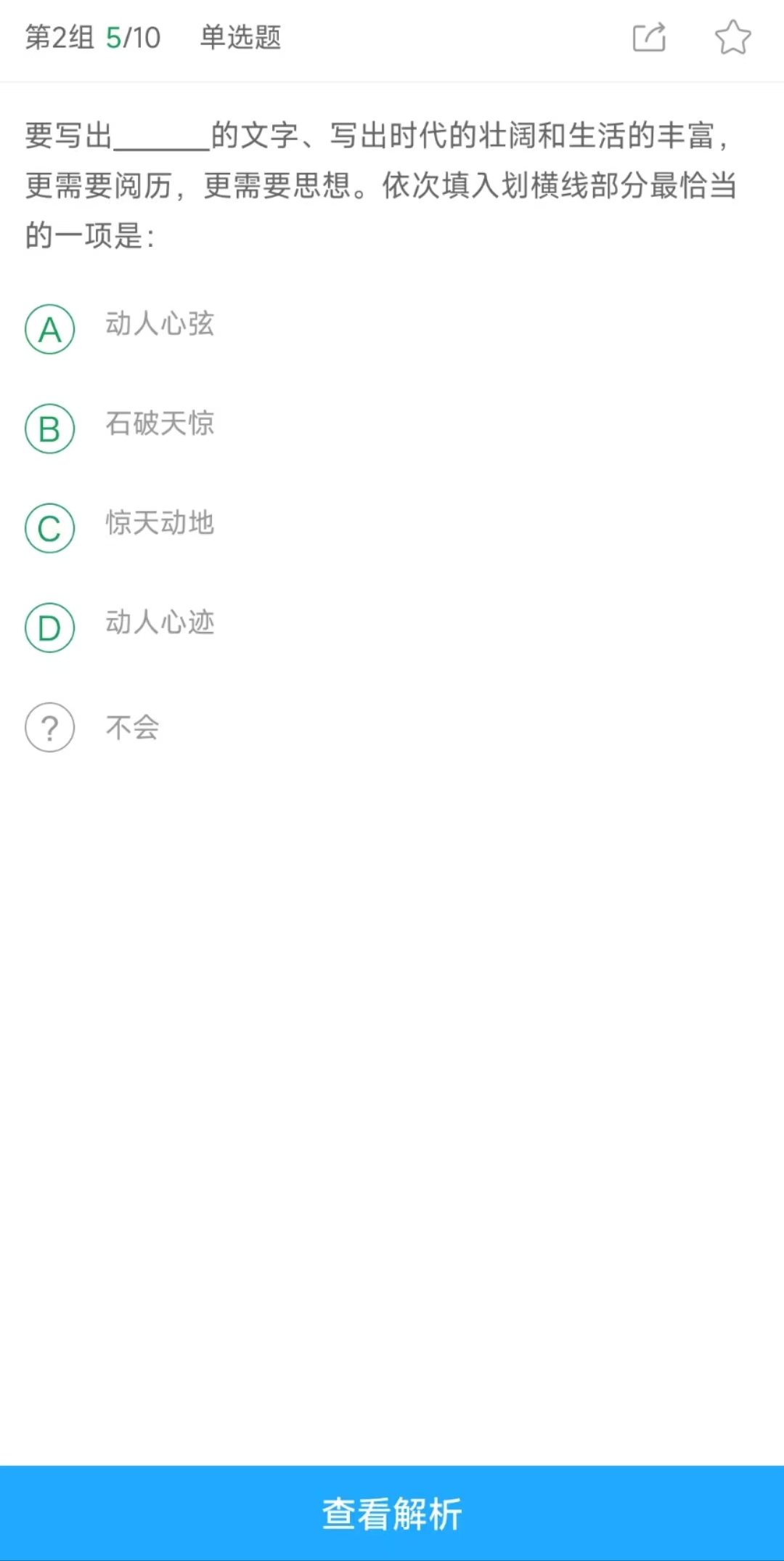Bookmark this question with the star
Viewport: 784px width, 1561px height.
732,38
